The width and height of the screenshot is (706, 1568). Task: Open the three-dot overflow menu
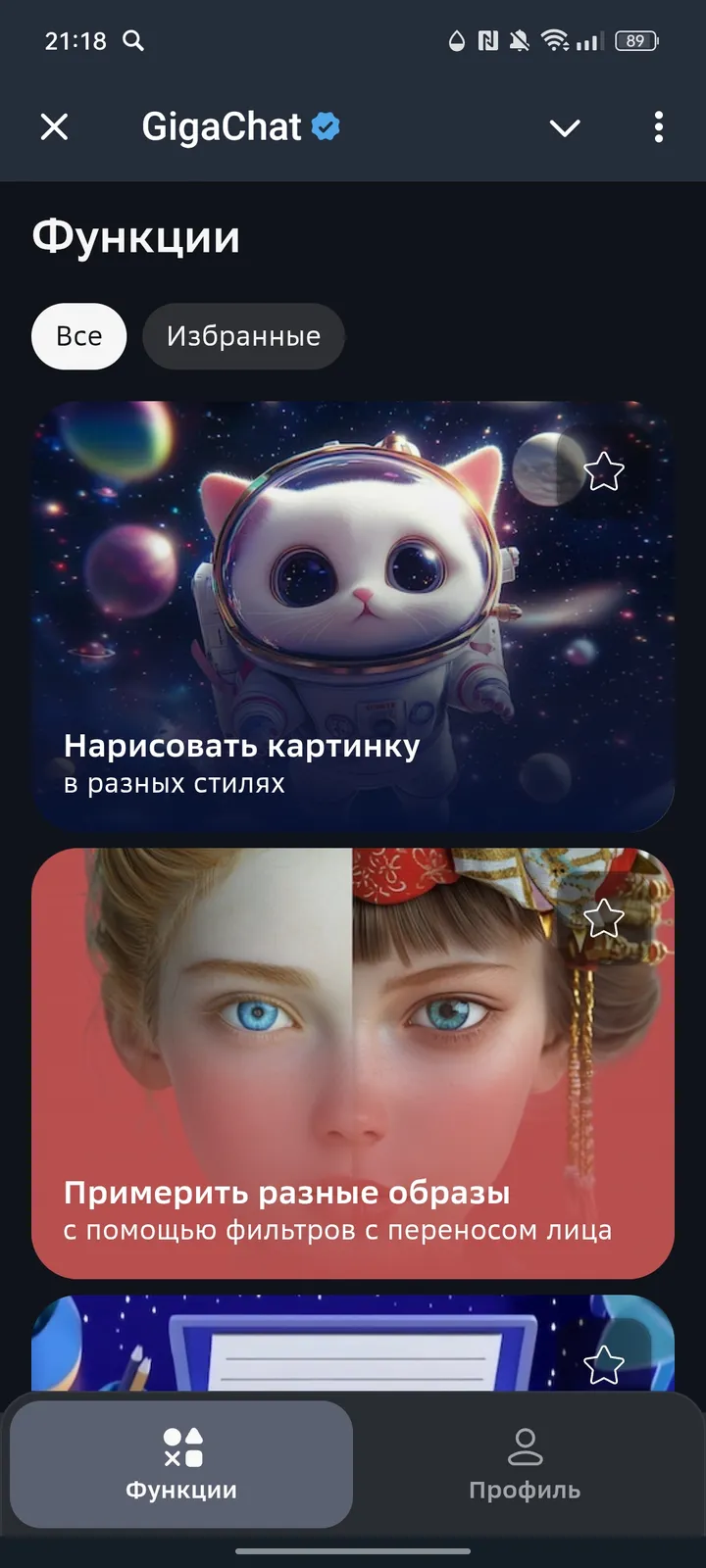pos(658,126)
